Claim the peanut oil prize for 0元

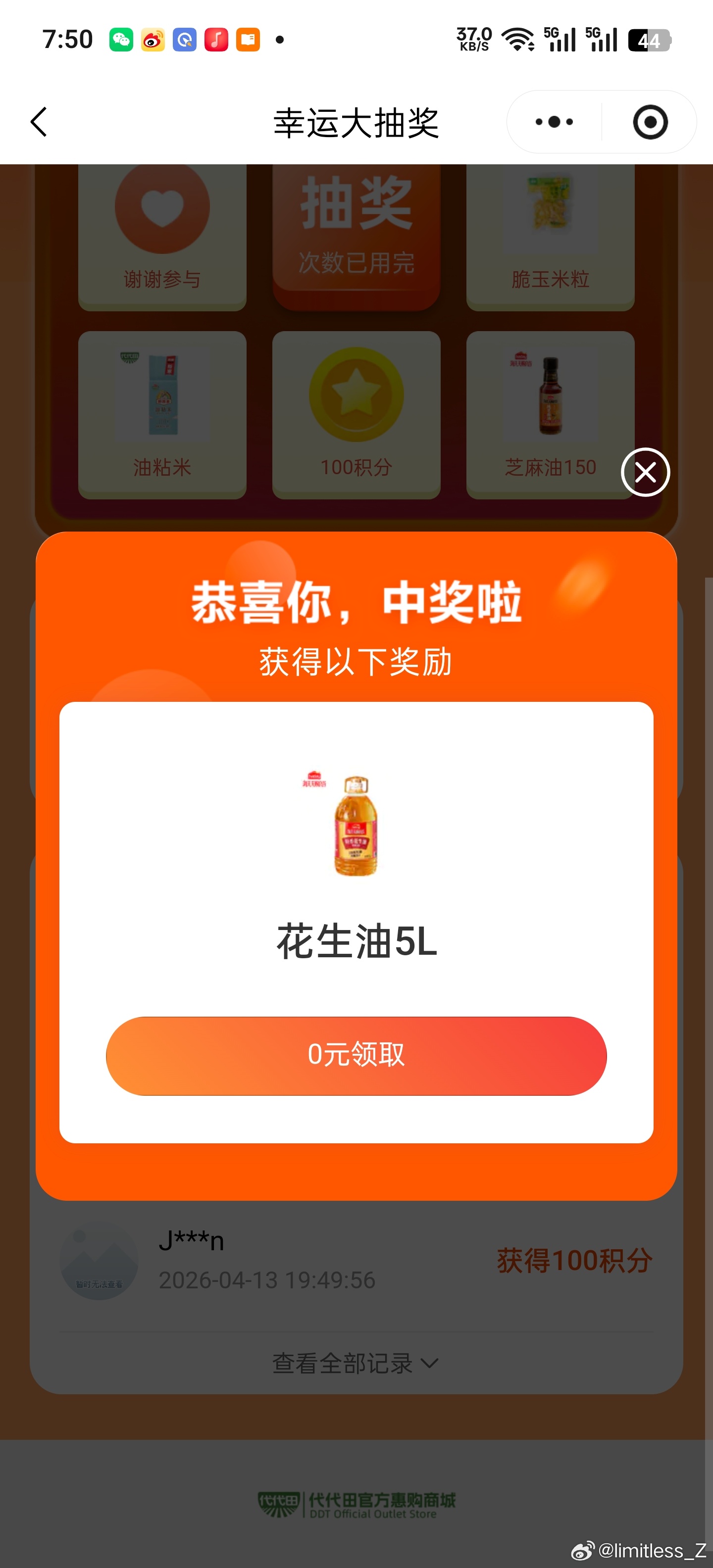(x=356, y=1055)
